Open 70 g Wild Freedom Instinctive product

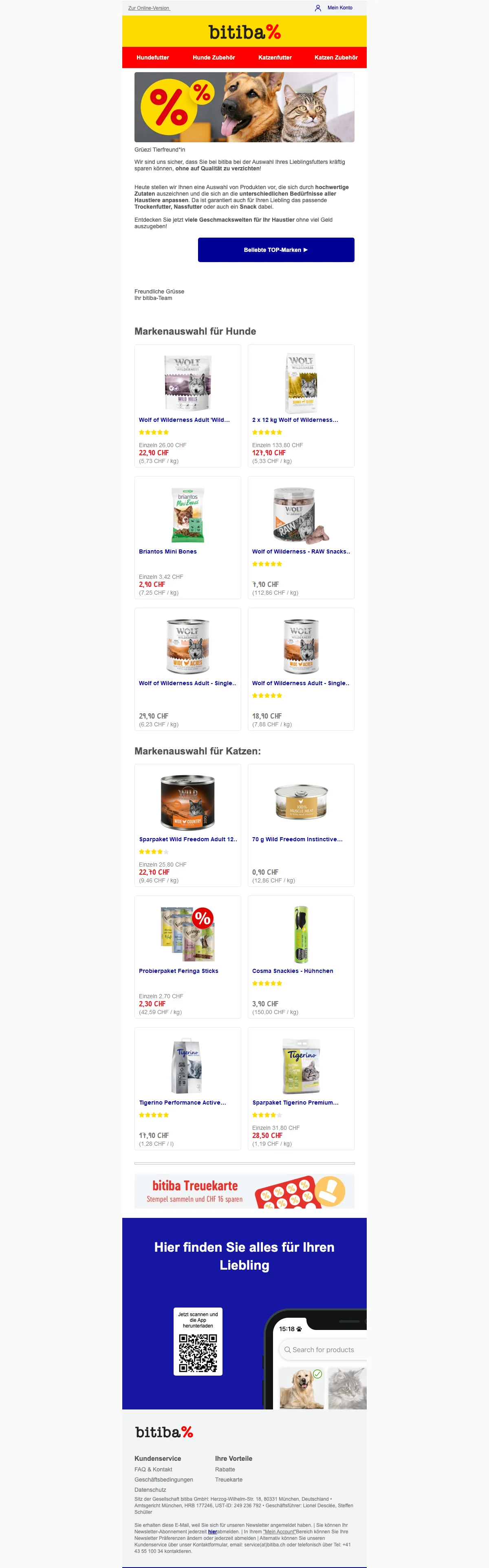click(x=297, y=839)
